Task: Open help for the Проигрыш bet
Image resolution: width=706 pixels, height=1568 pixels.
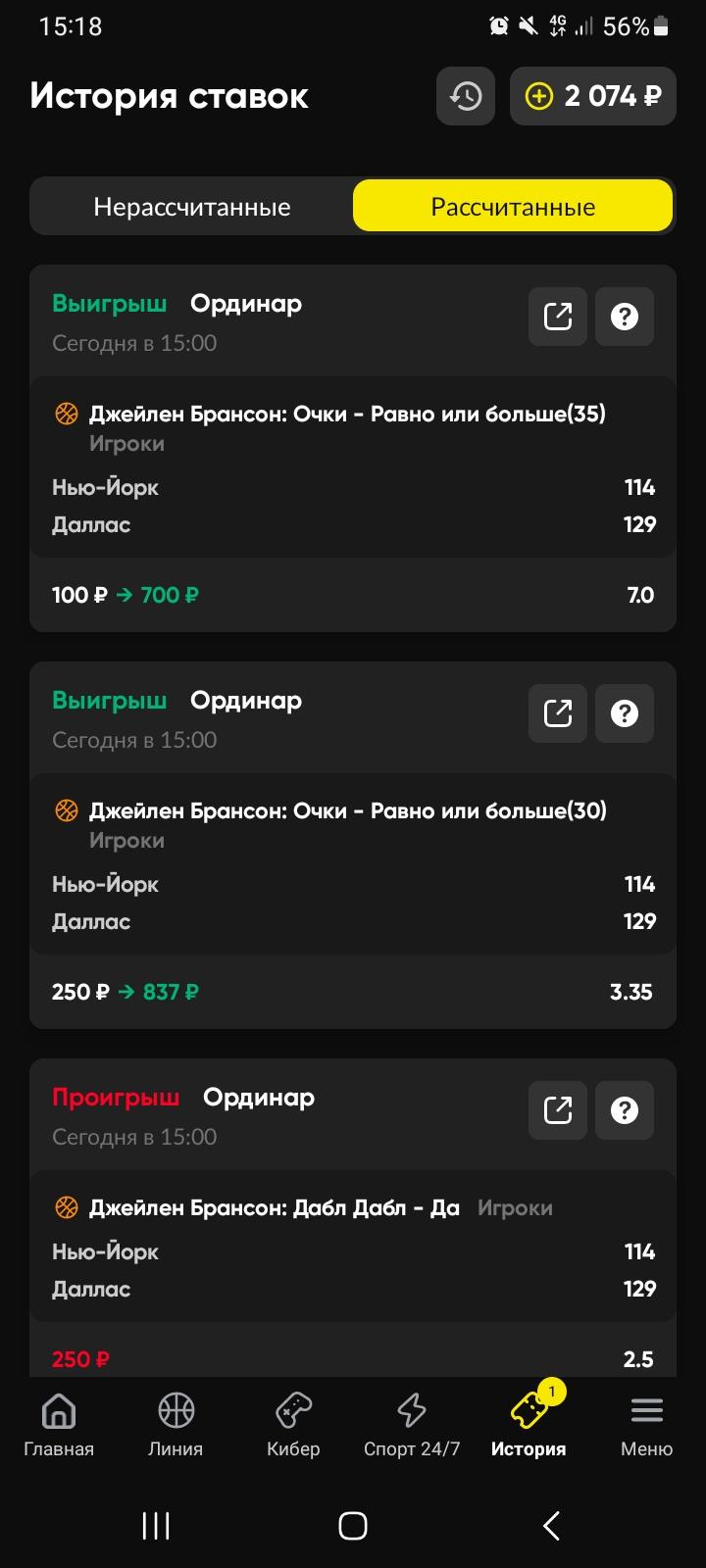Action: tap(625, 1110)
